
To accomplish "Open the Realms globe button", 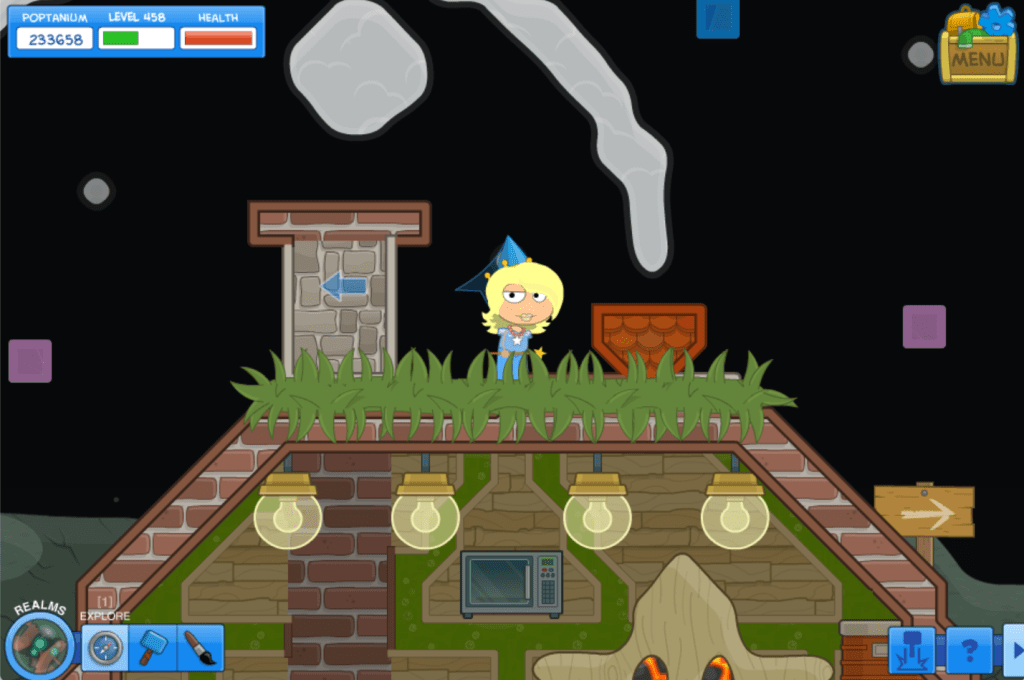I will pyautogui.click(x=40, y=645).
